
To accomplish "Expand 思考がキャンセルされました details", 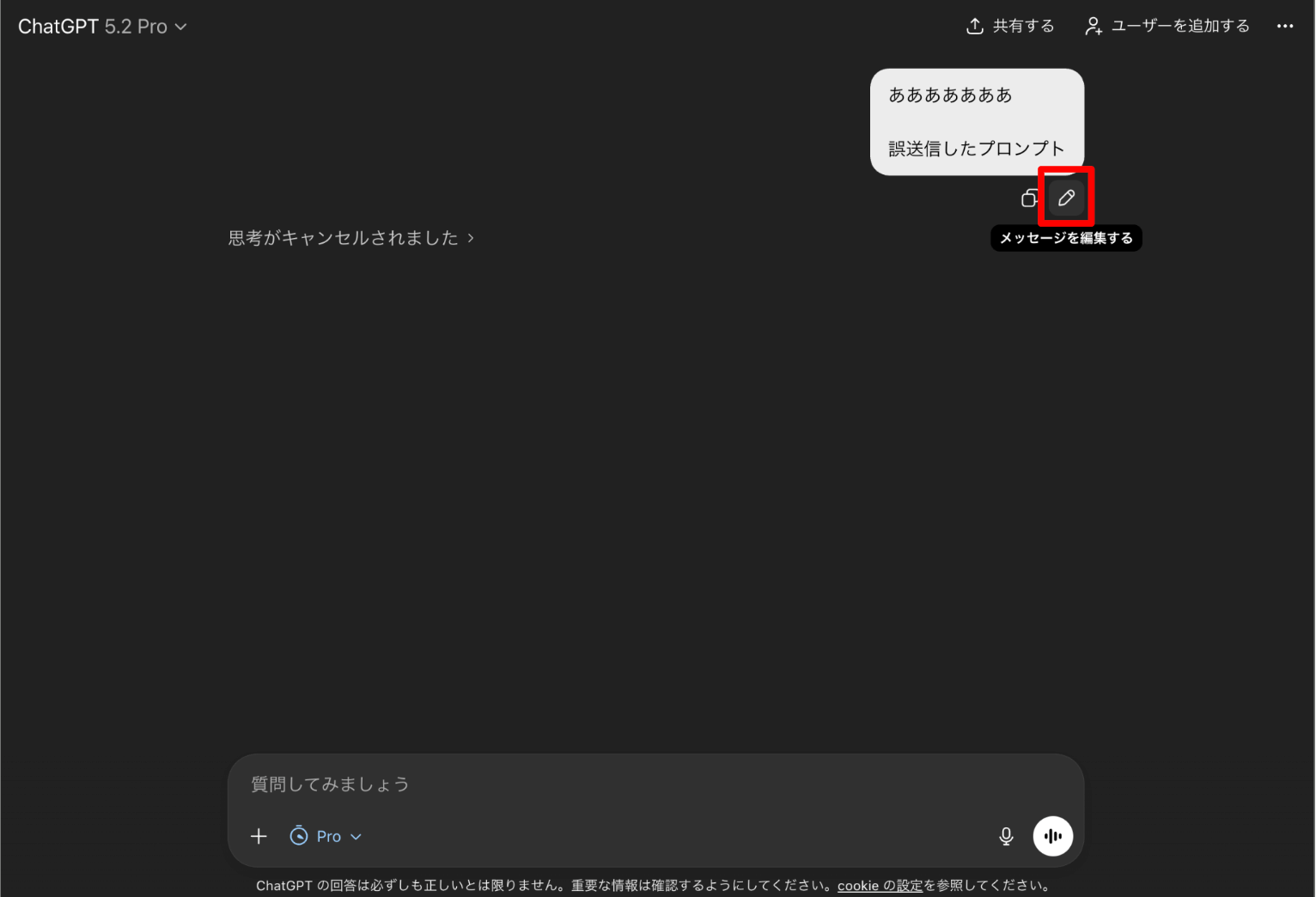I will (x=350, y=238).
